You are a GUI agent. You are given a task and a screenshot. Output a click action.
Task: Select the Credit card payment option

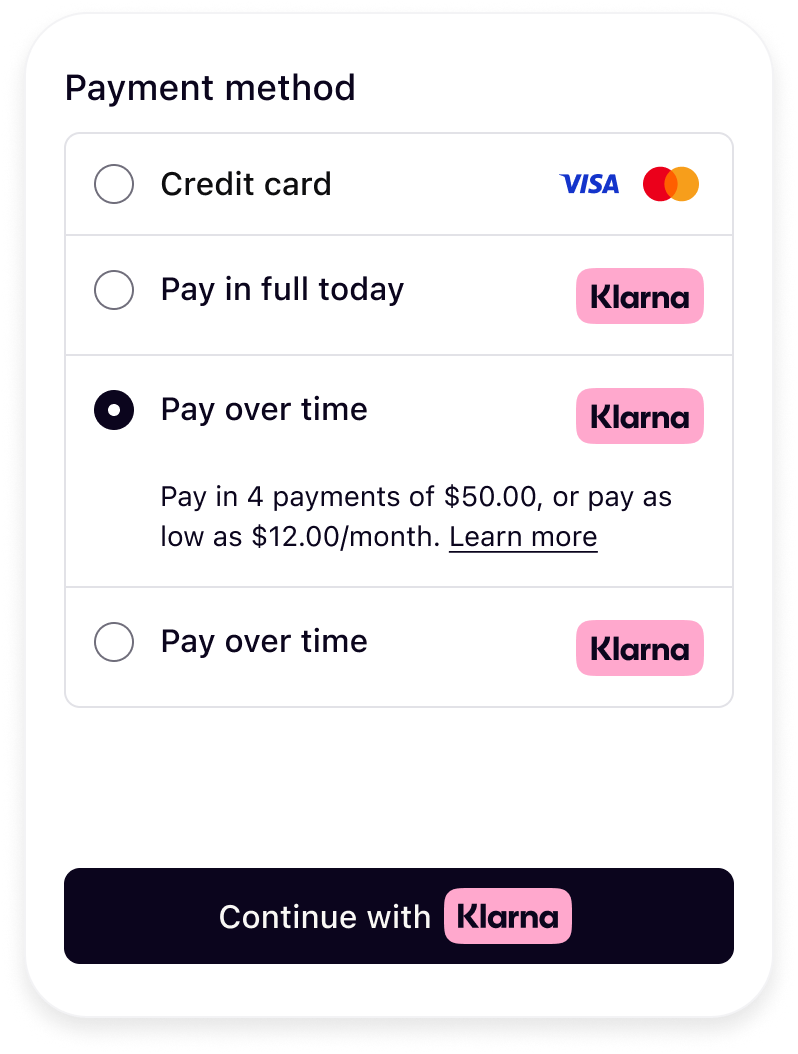coord(114,184)
